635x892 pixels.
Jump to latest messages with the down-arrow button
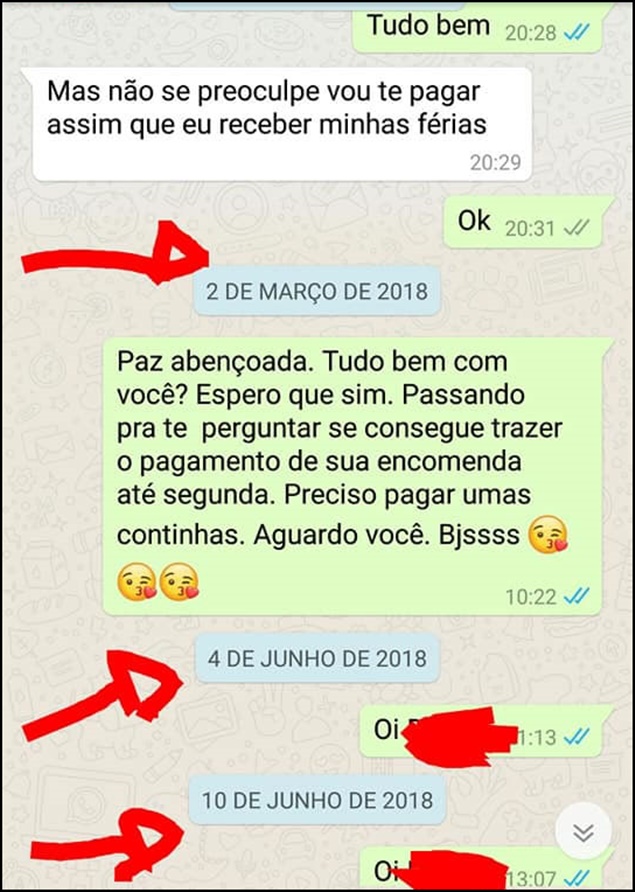(x=583, y=831)
